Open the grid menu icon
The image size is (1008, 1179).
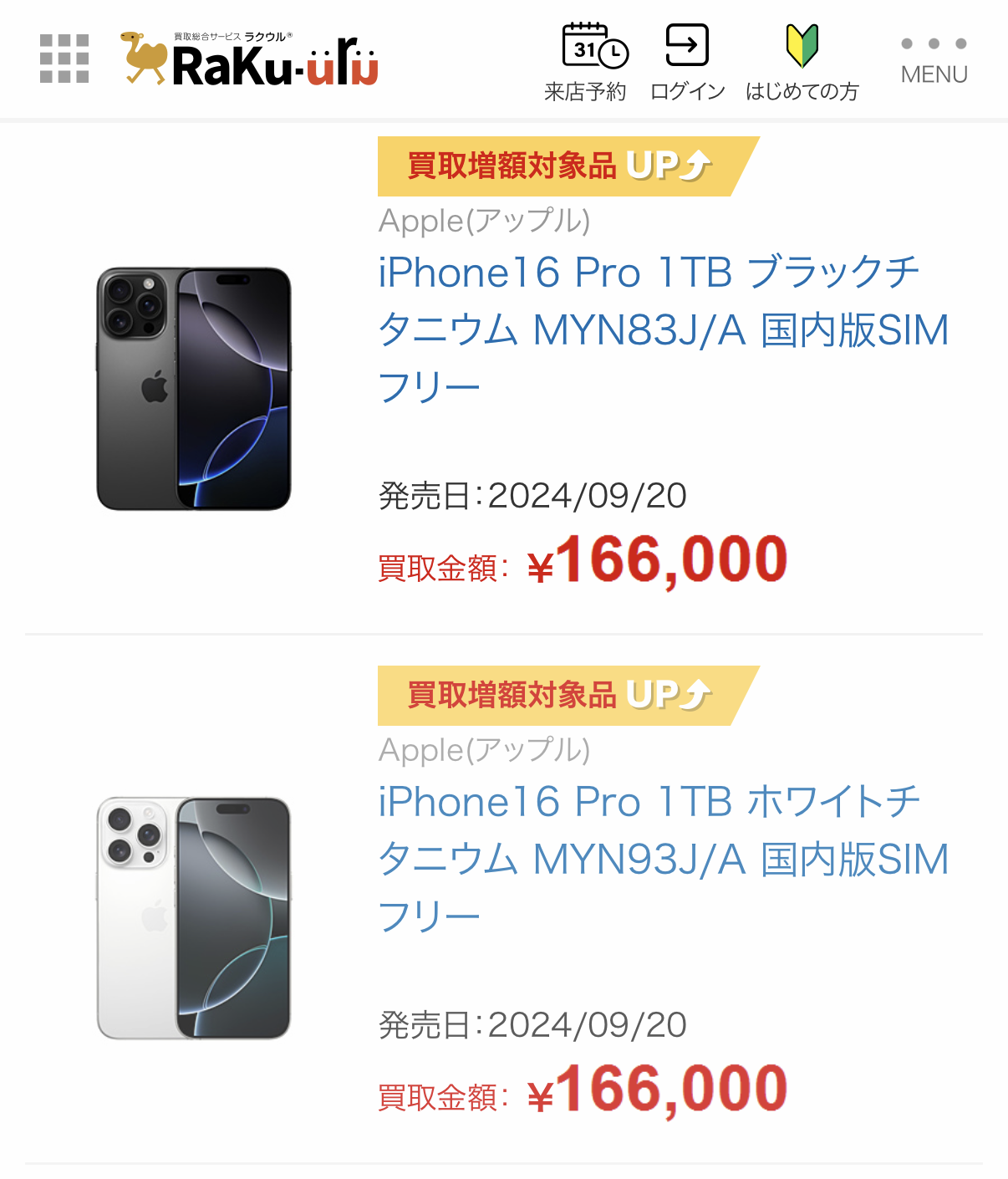[x=64, y=59]
